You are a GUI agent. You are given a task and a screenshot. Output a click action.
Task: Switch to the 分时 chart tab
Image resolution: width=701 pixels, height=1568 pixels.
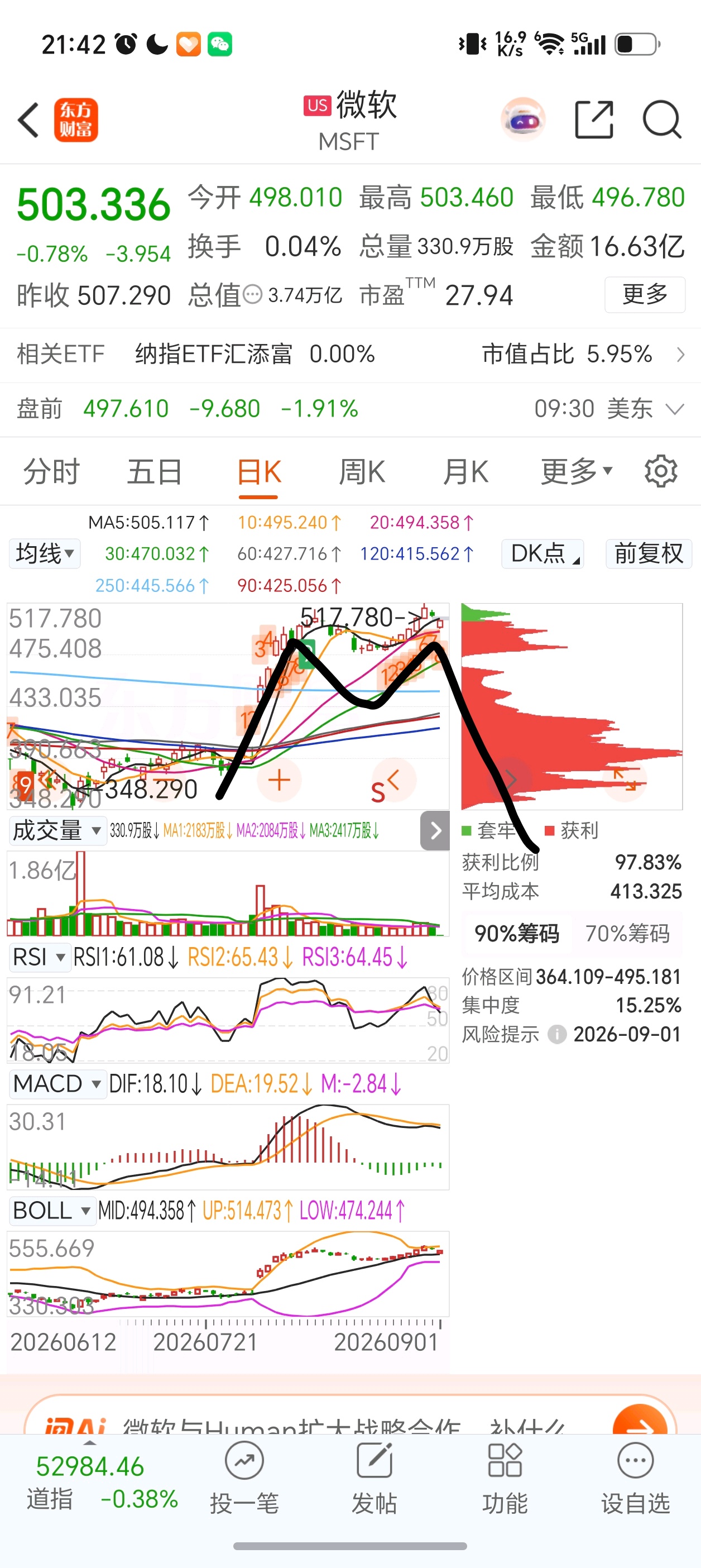[x=52, y=472]
